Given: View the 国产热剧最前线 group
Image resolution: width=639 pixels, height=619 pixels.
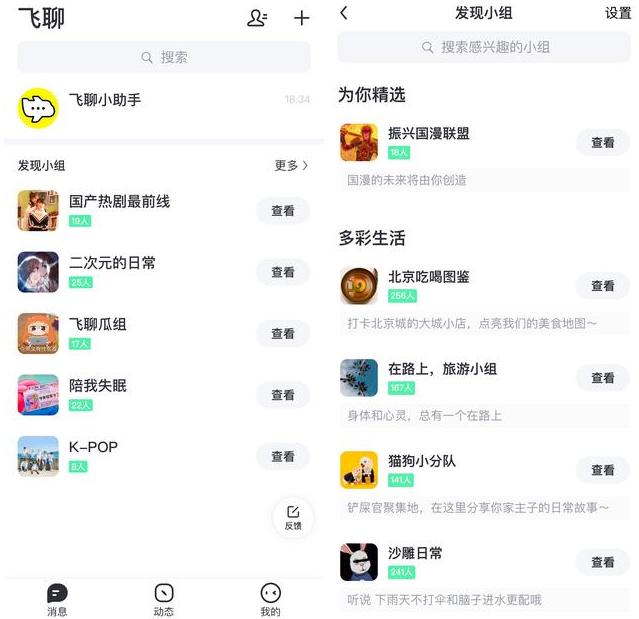Looking at the screenshot, I should tap(283, 211).
